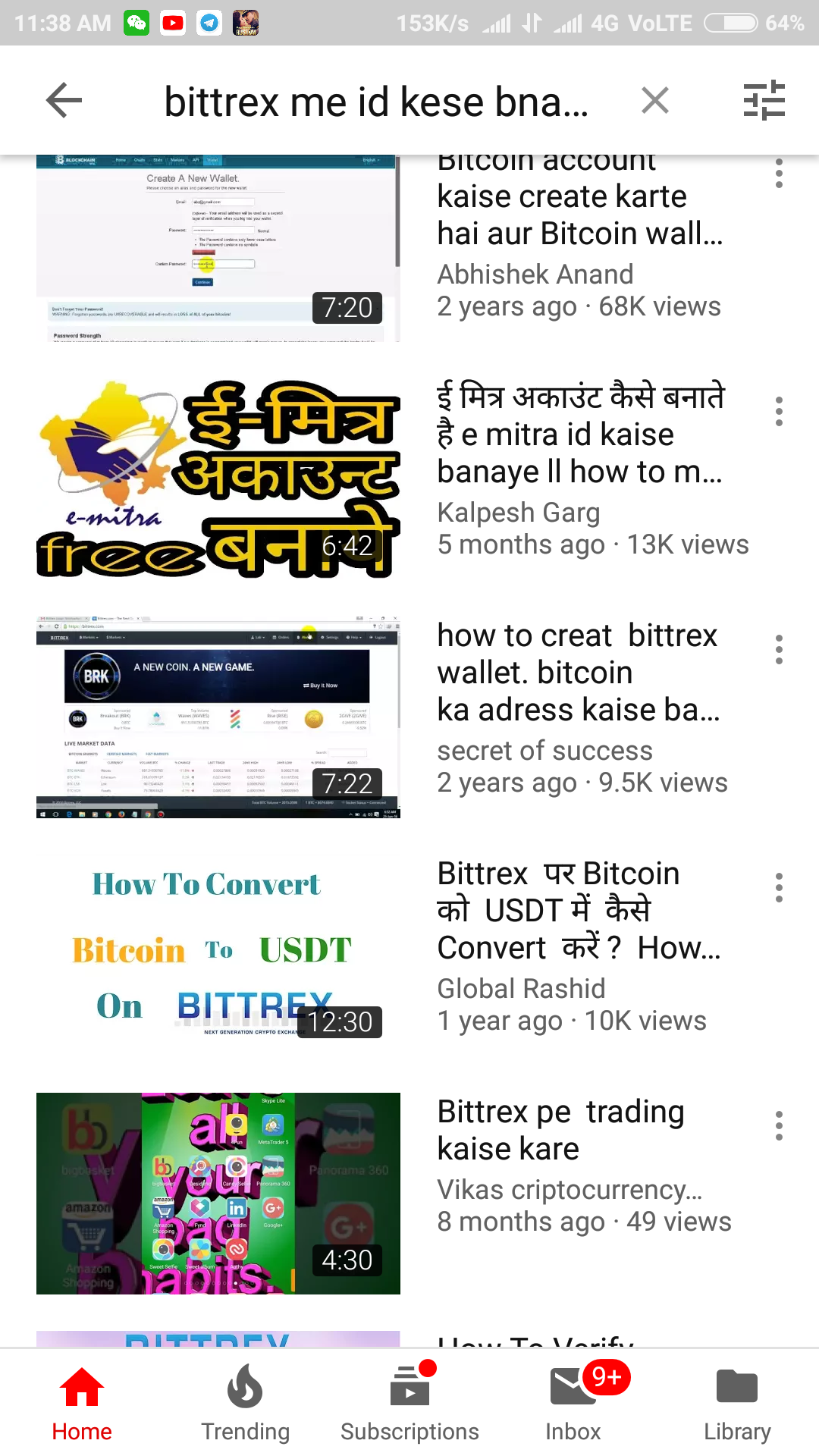
Task: Open search filter options
Action: (x=764, y=101)
